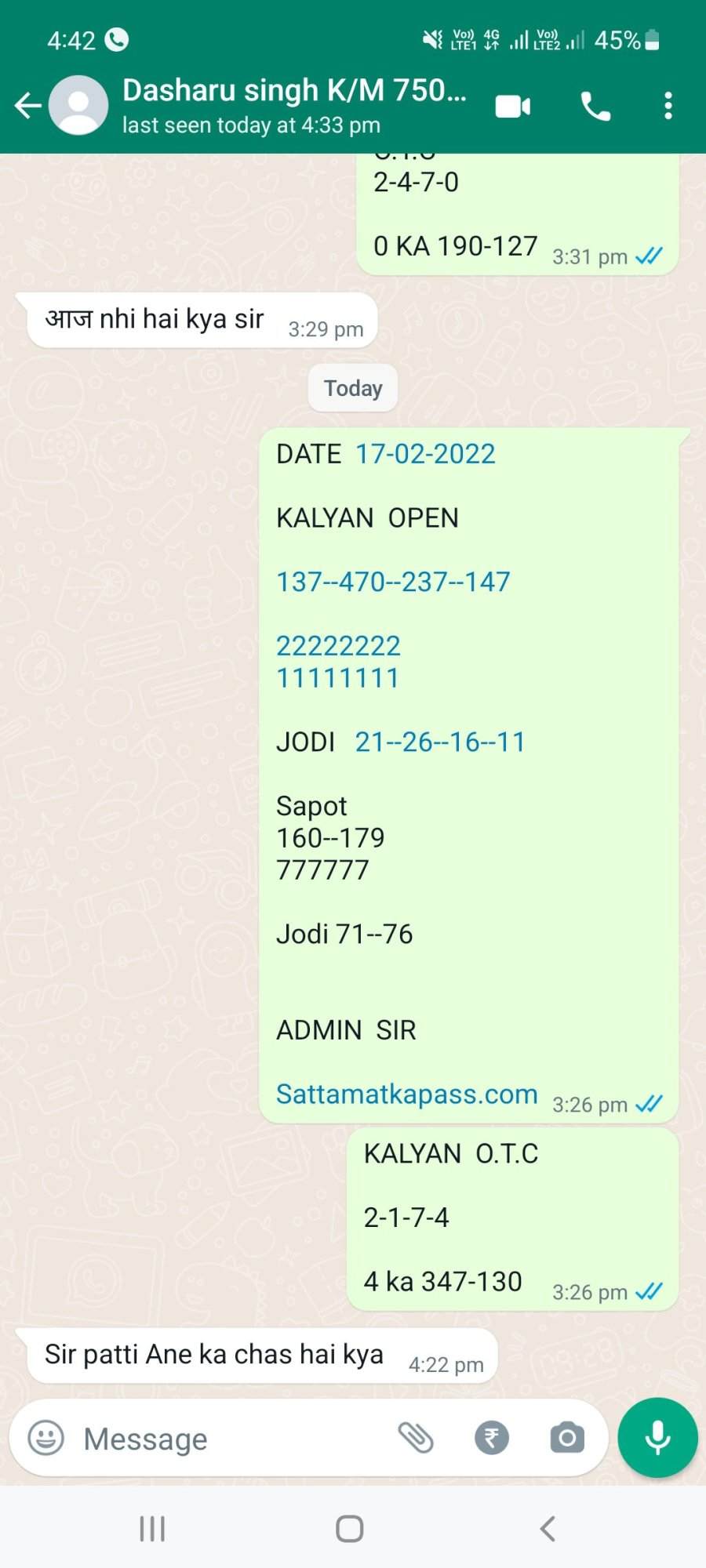Start a video call
The image size is (706, 1568).
click(x=513, y=106)
